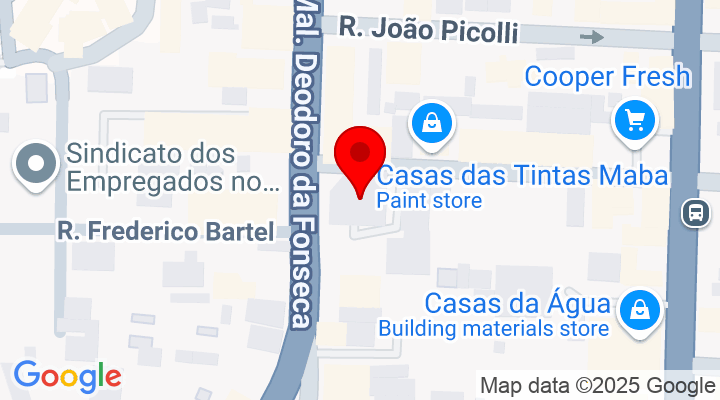The height and width of the screenshot is (400, 720).
Task: Select Sindicato dos Empregados place marker
Action: pos(38,164)
